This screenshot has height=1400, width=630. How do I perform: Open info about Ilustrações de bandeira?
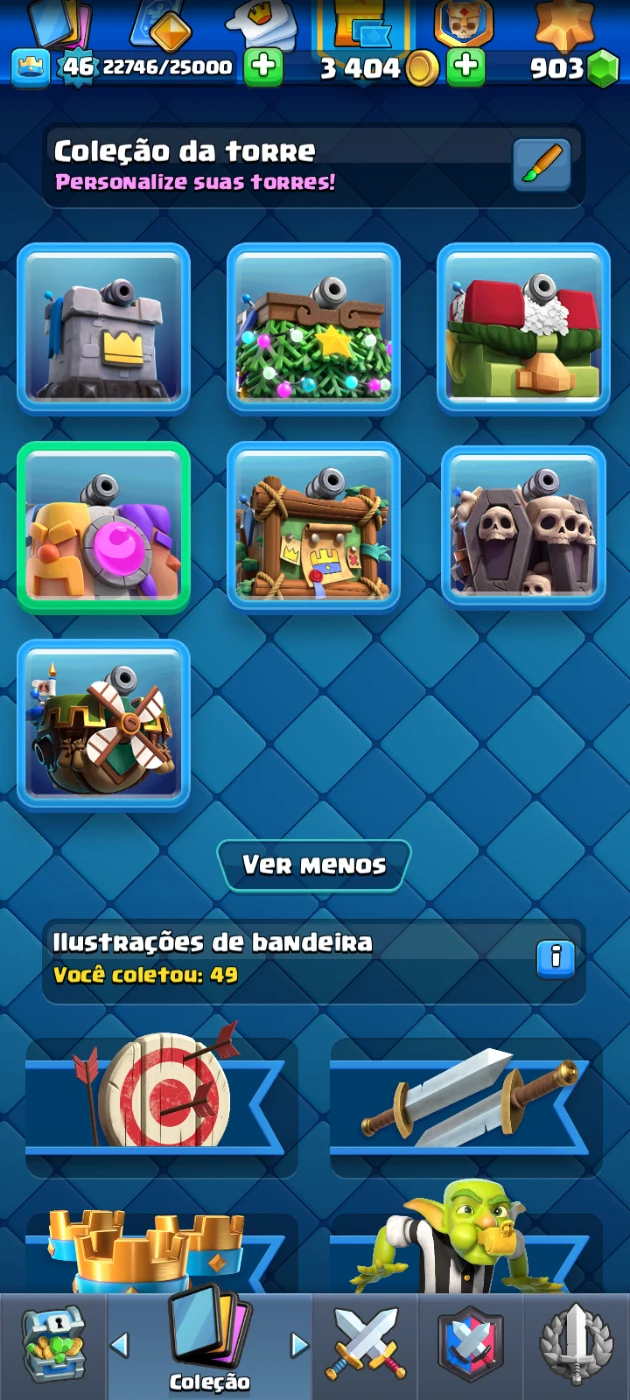[x=555, y=959]
